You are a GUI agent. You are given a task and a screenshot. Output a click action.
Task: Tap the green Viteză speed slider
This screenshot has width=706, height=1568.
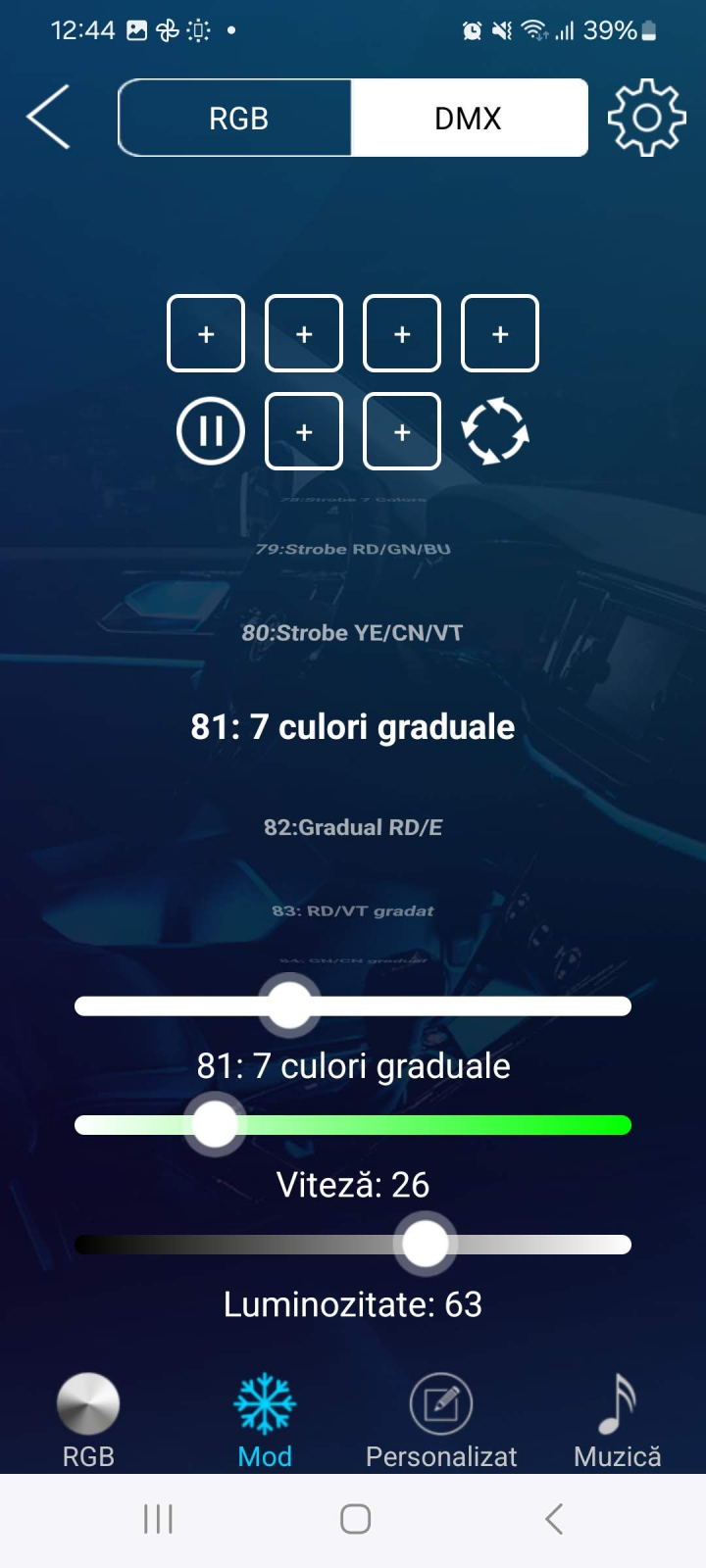[353, 1125]
